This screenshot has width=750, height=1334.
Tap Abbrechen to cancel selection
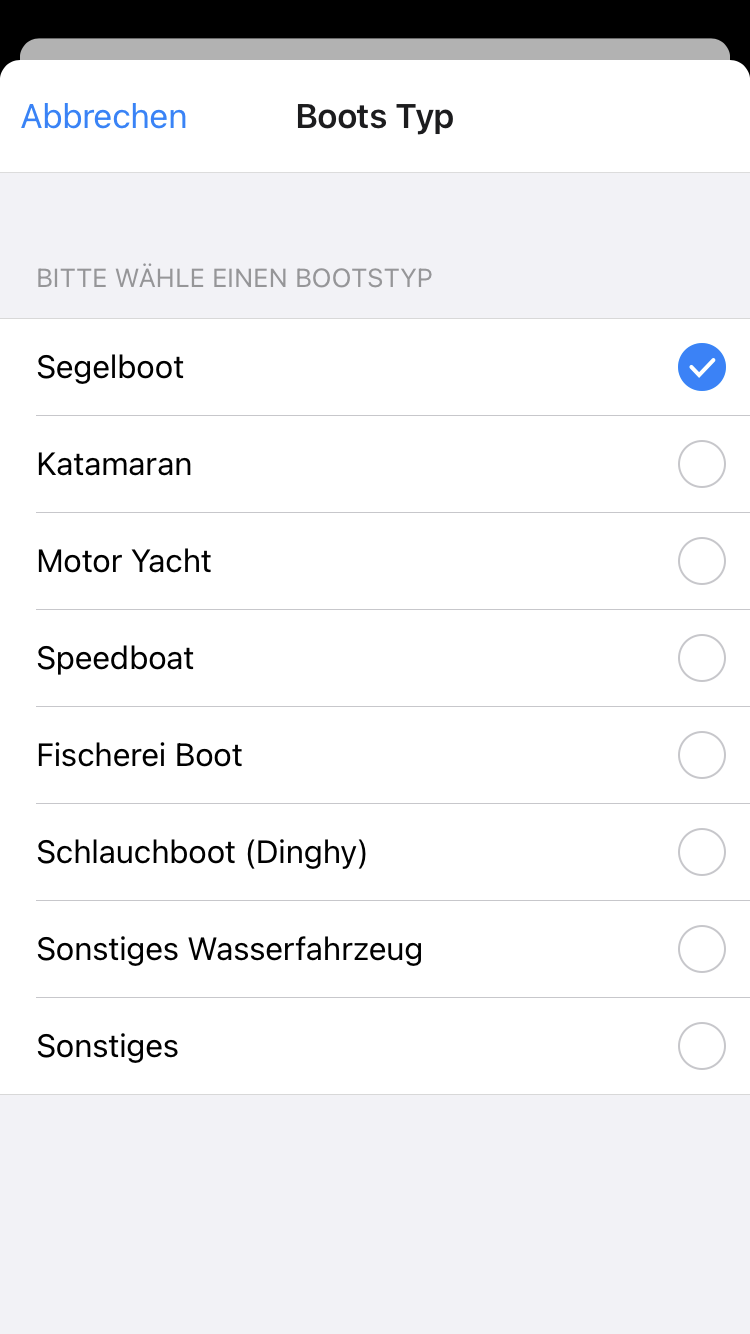click(x=104, y=117)
